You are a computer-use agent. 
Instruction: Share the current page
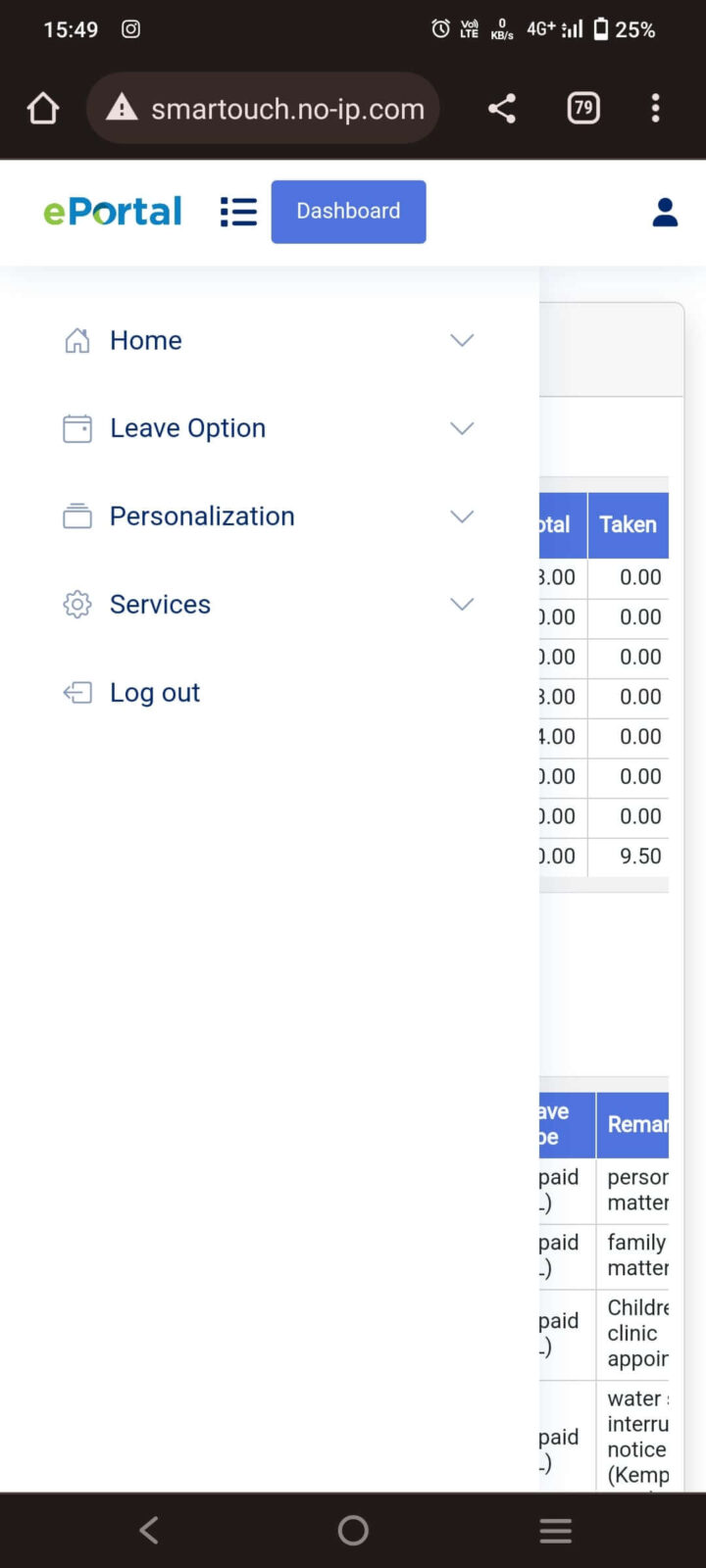(502, 108)
